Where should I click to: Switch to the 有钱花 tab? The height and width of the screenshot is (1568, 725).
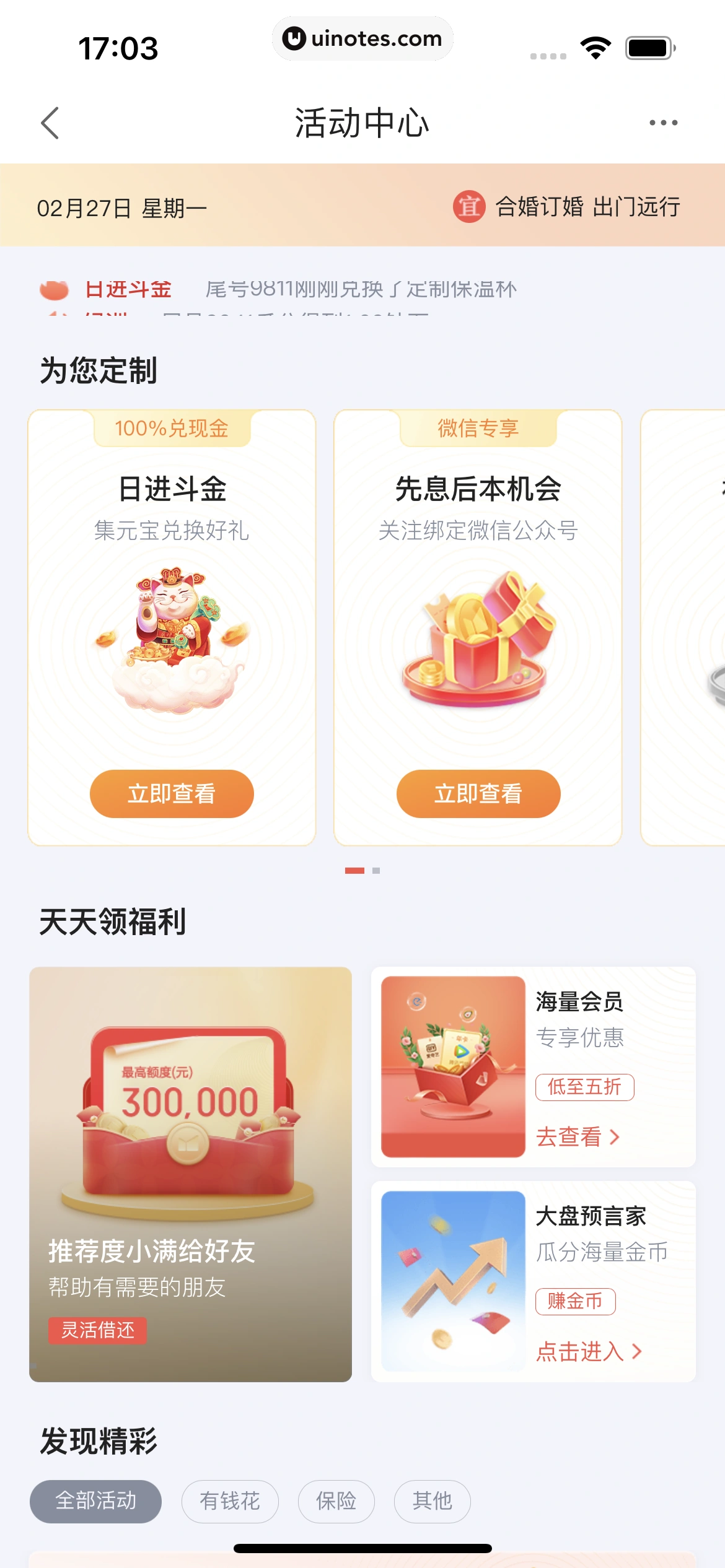click(x=231, y=1502)
